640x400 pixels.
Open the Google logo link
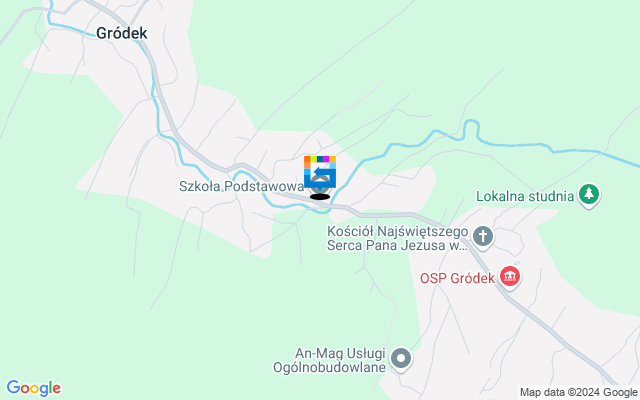[33, 388]
